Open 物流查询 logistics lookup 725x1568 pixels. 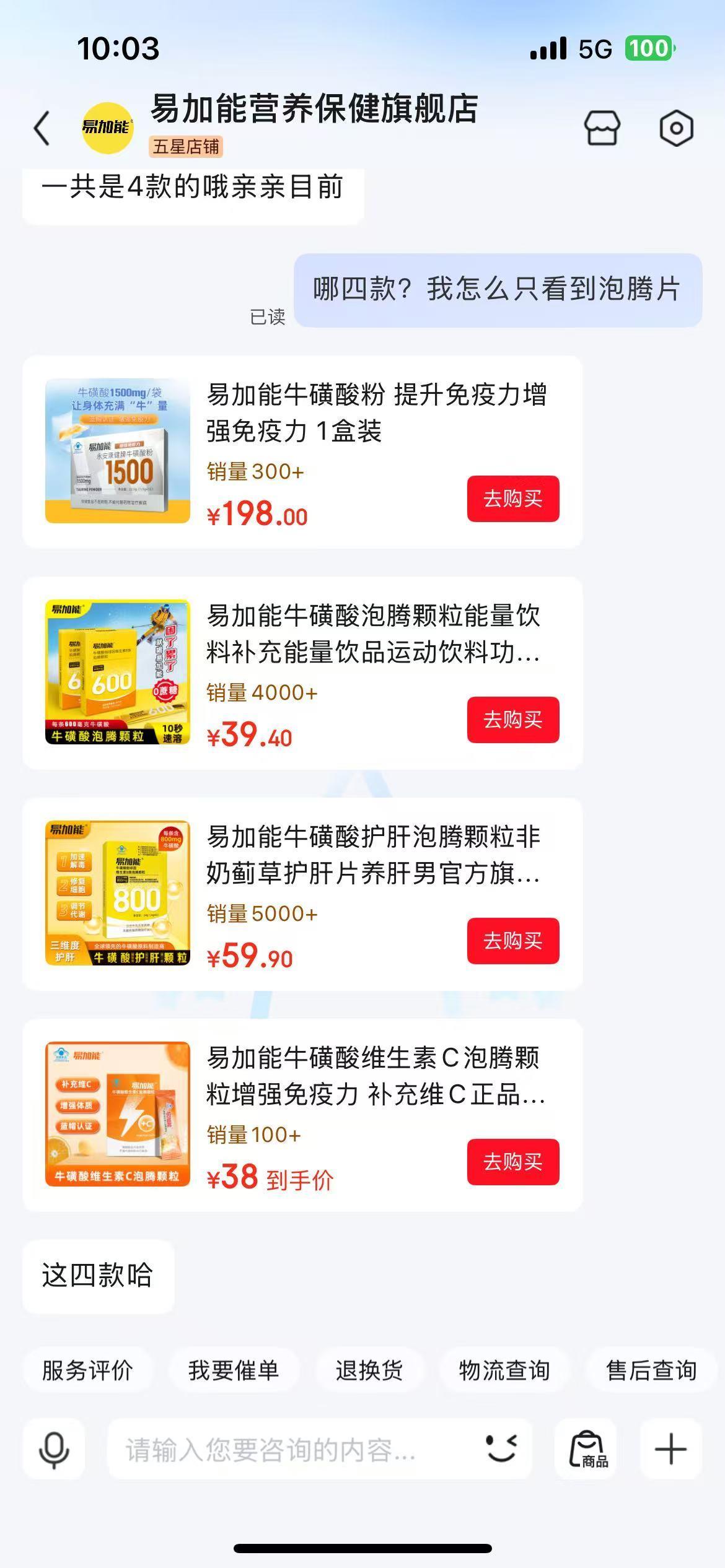(x=504, y=1370)
